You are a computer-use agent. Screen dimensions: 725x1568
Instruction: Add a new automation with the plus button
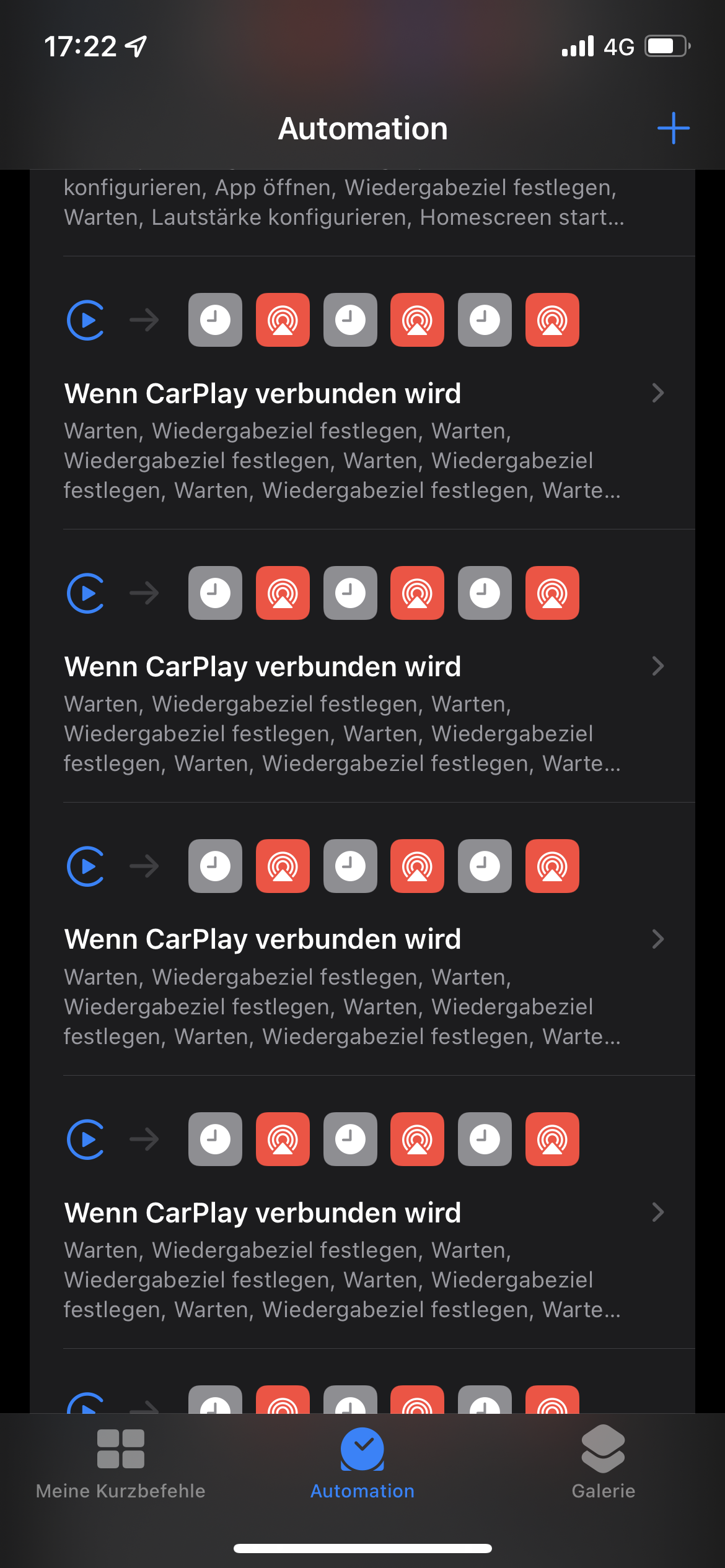point(673,128)
